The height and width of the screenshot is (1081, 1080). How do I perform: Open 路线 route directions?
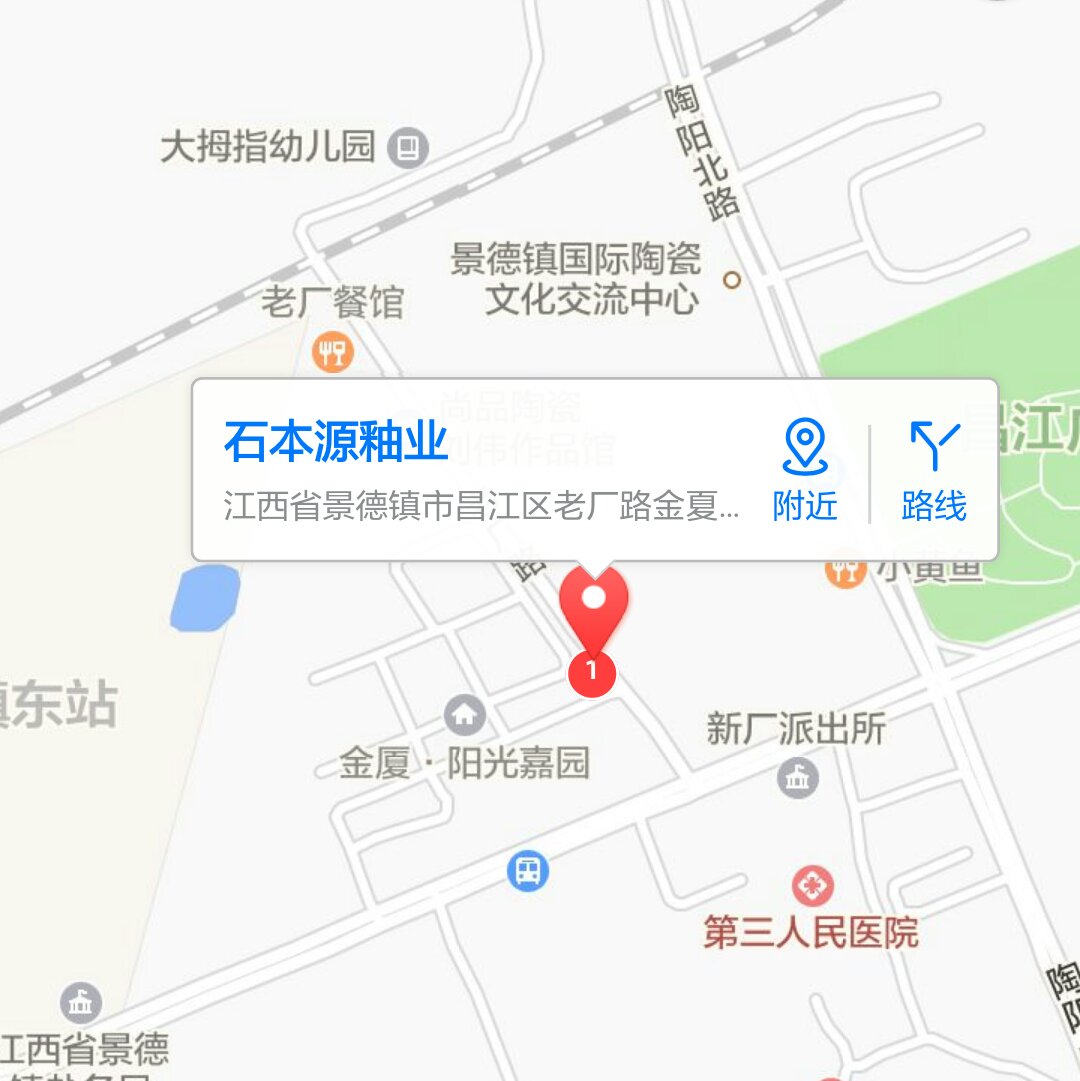click(x=934, y=472)
